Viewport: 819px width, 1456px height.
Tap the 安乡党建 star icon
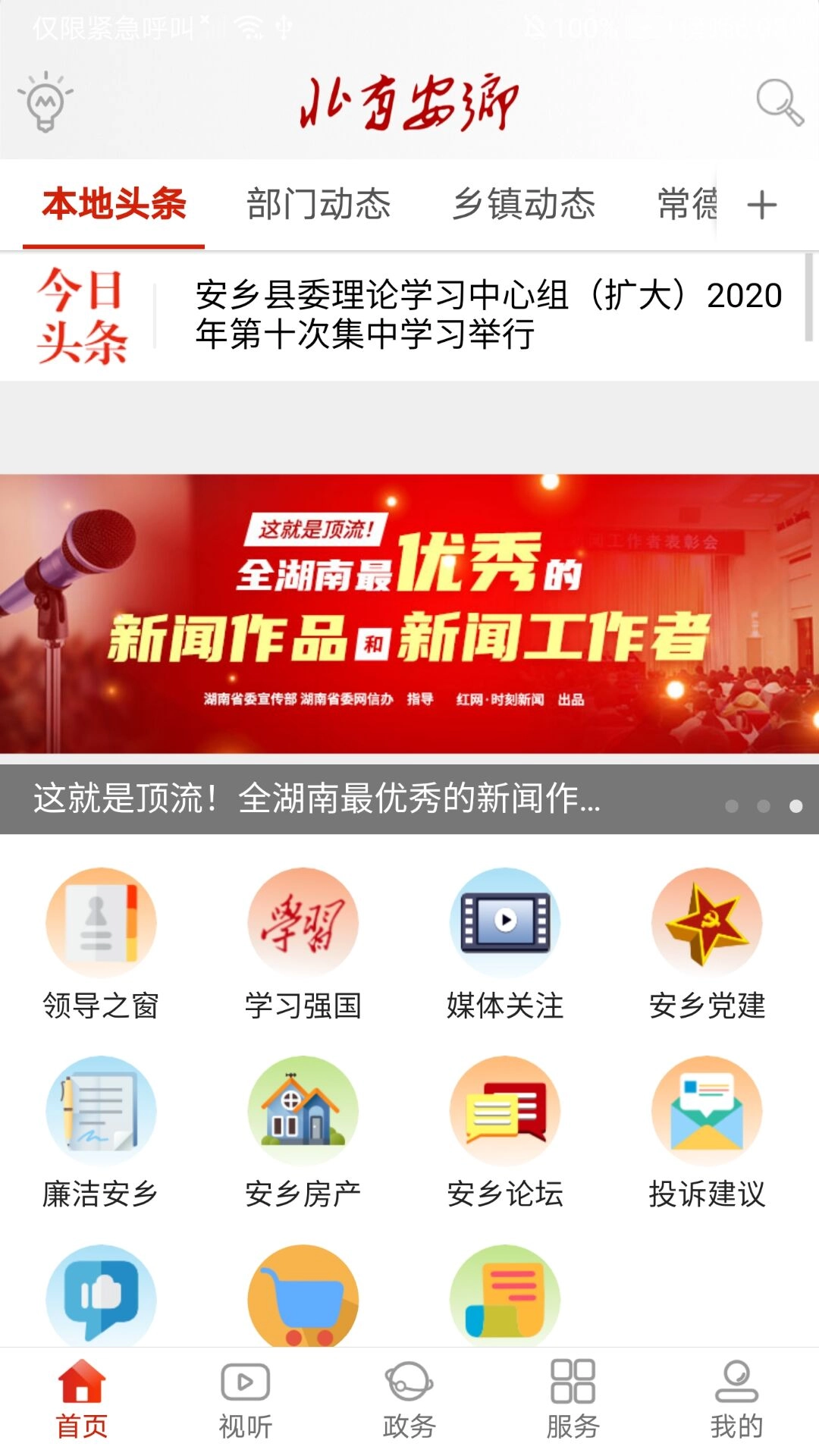point(707,921)
